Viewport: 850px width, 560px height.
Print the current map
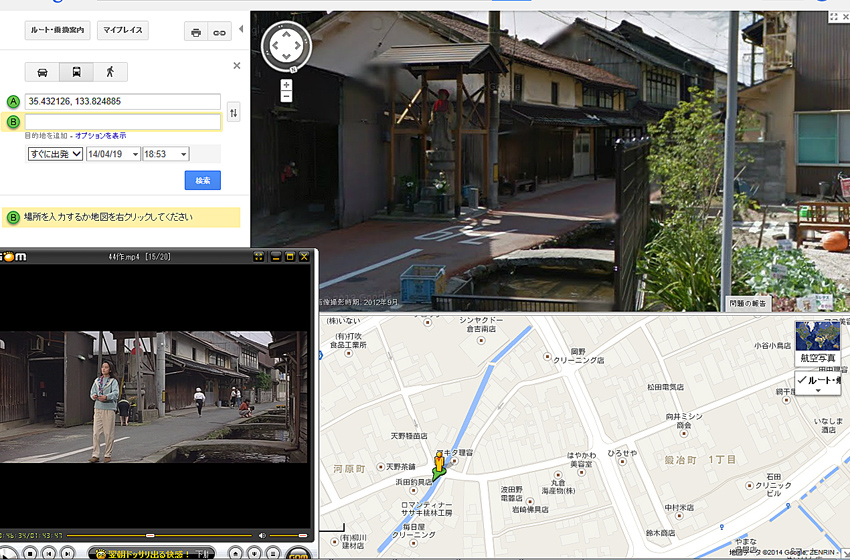point(197,32)
